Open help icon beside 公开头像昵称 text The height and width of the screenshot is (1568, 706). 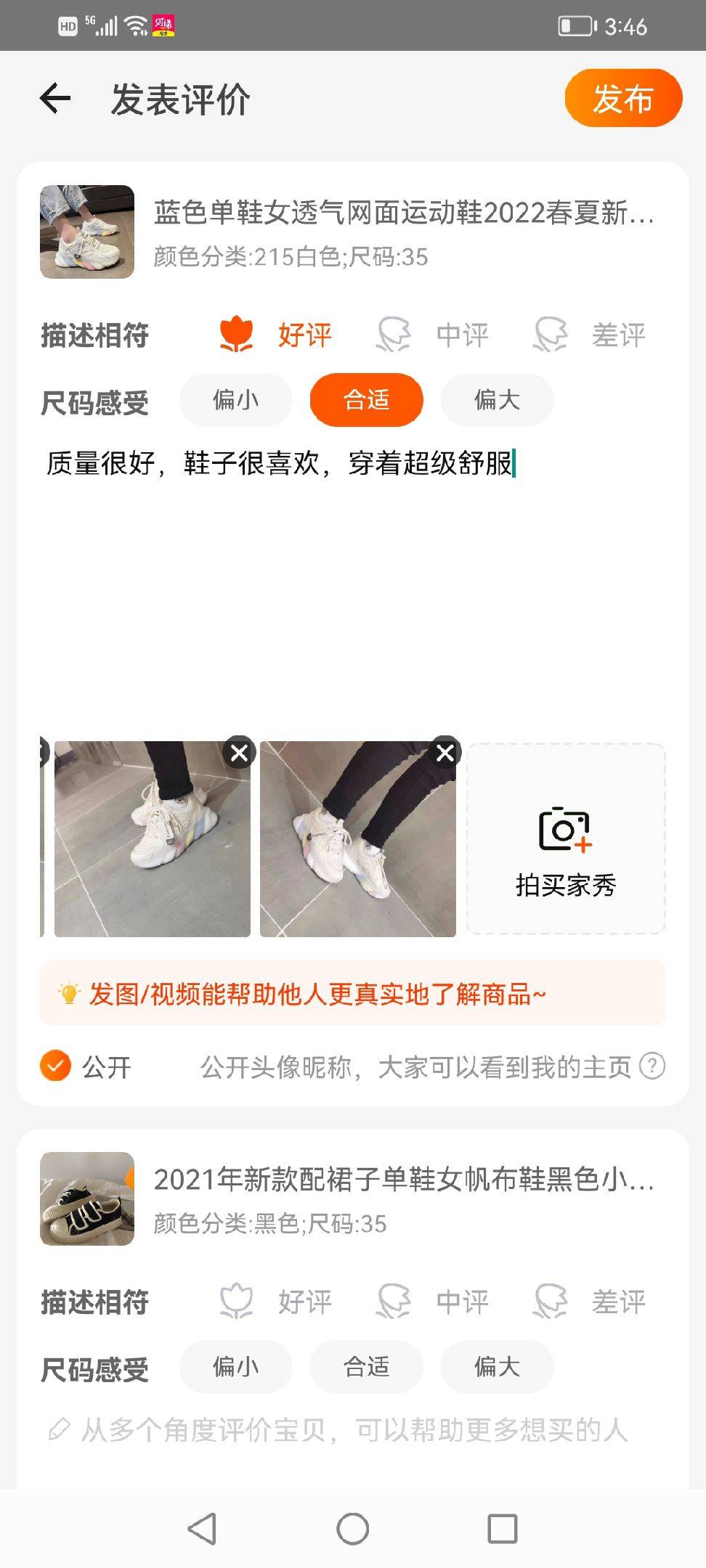[x=652, y=1066]
